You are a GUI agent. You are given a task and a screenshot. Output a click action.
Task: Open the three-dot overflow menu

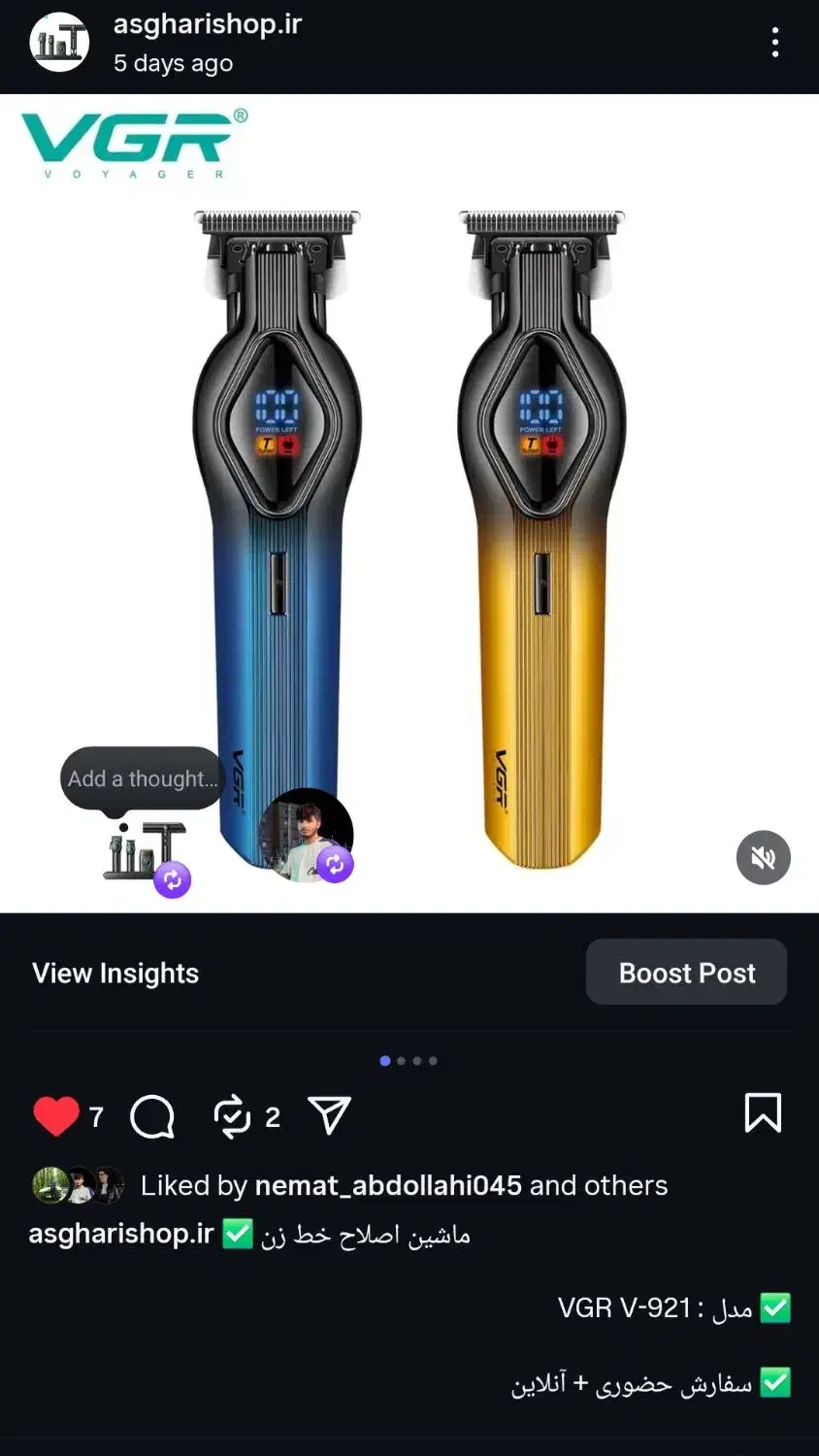pos(774,43)
